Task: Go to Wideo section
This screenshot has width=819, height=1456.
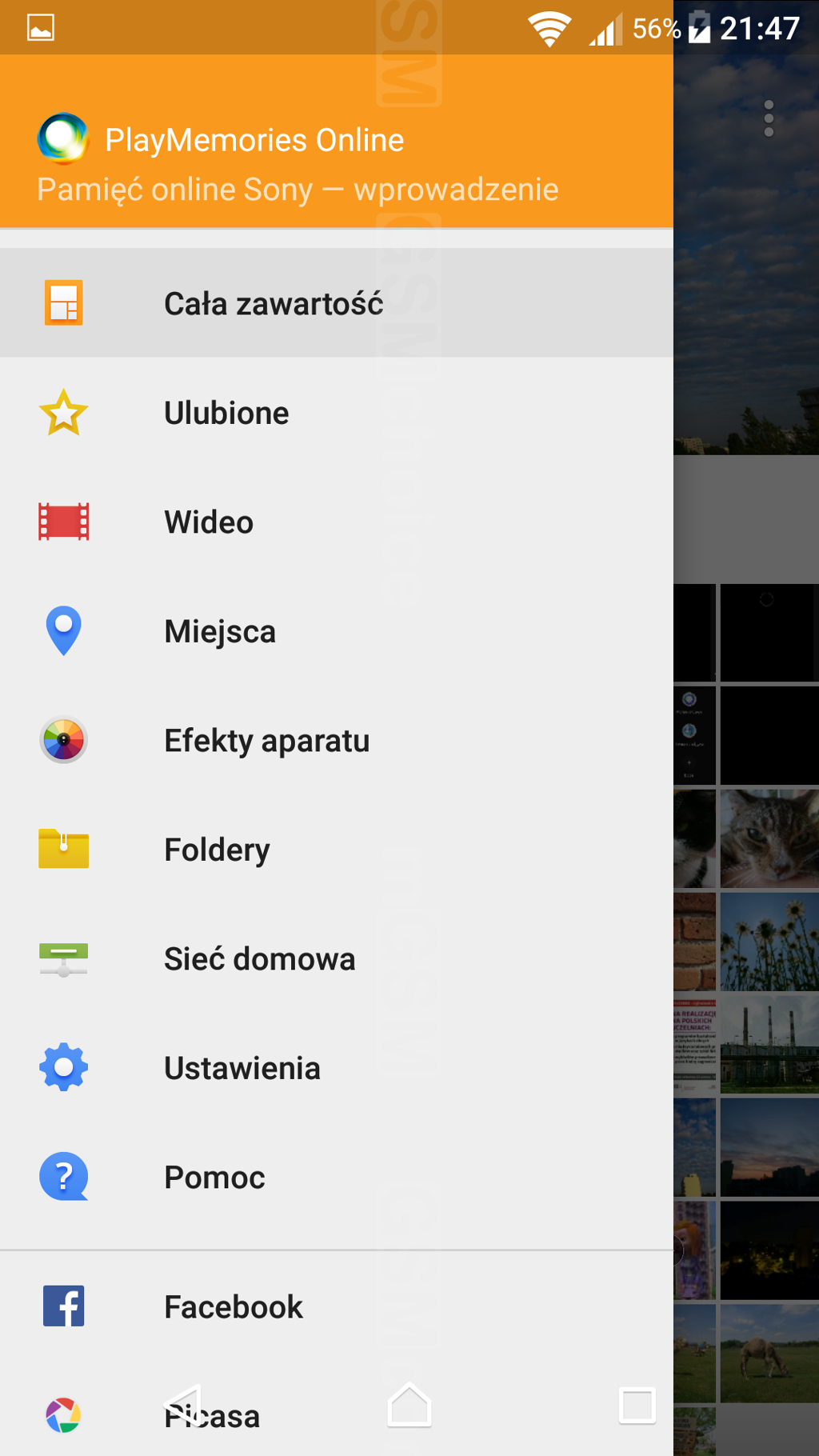Action: click(x=336, y=522)
